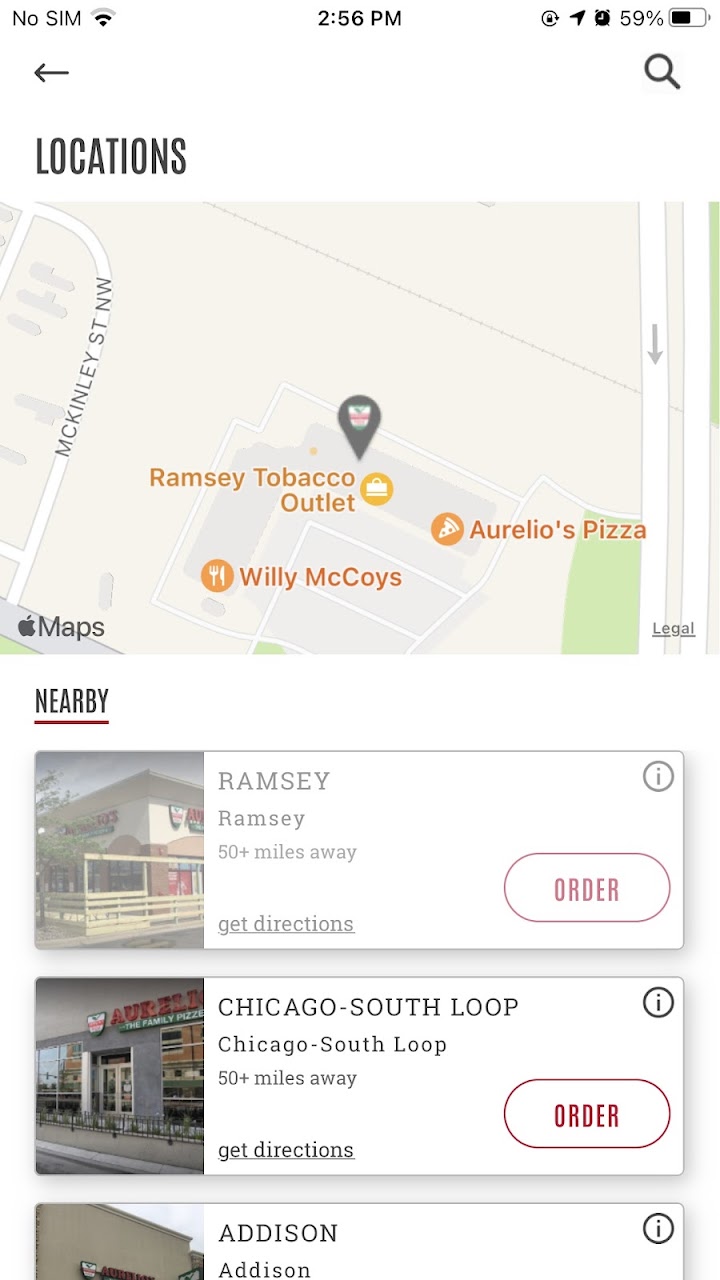Get directions to Ramsey
Image resolution: width=720 pixels, height=1280 pixels.
[x=286, y=924]
